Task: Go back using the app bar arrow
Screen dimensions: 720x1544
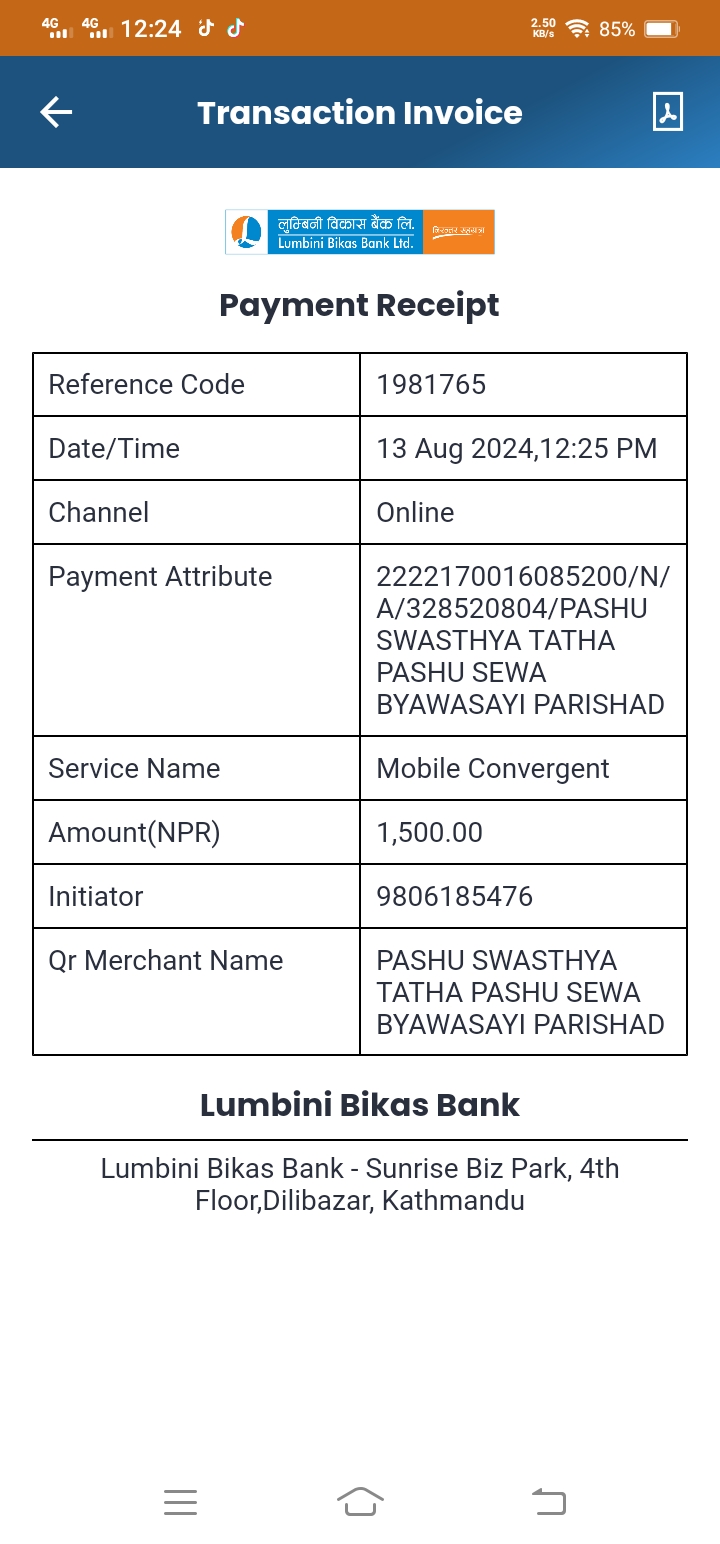Action: coord(56,112)
